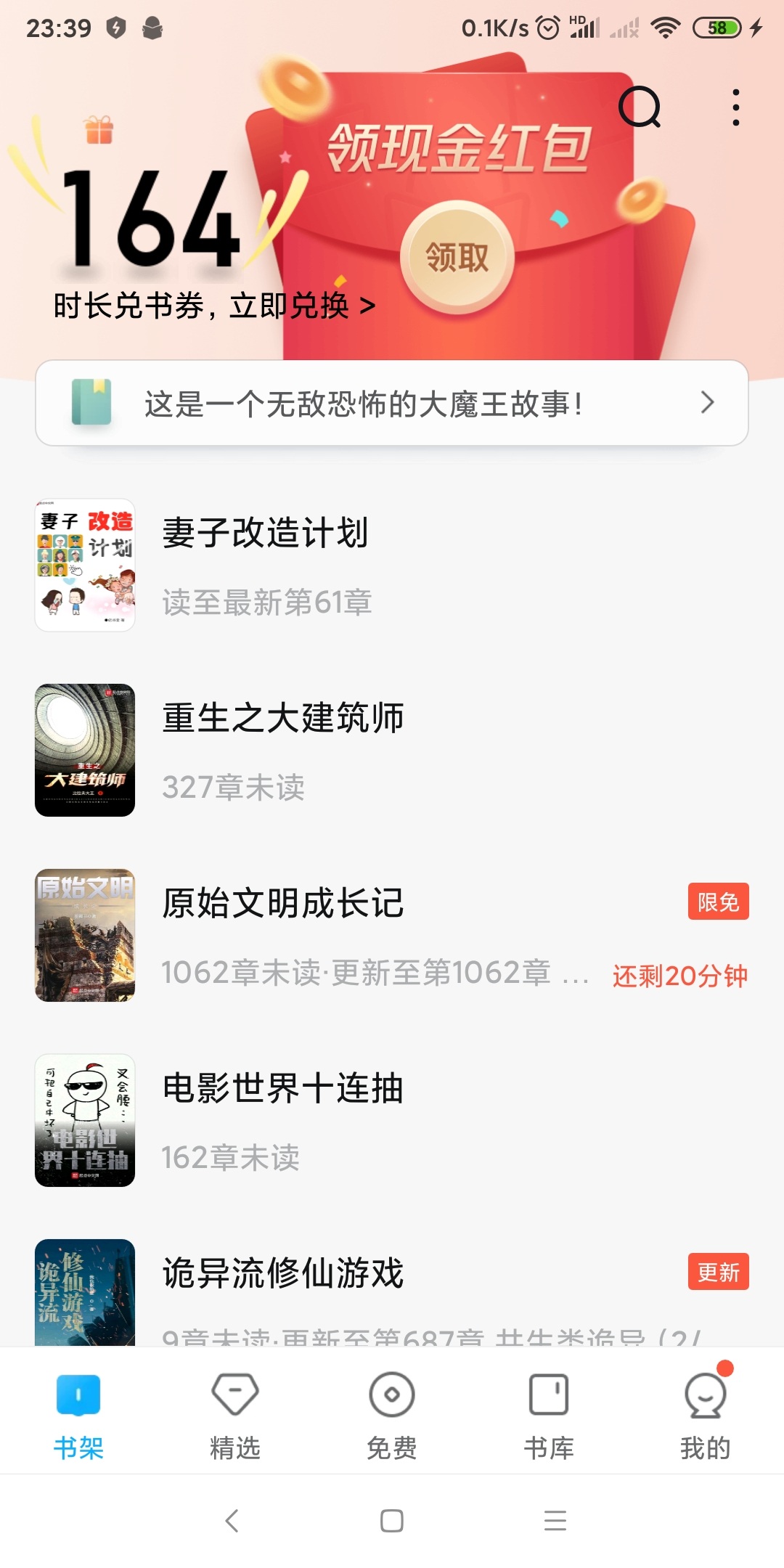The width and height of the screenshot is (784, 1568).
Task: Go to the system home screen
Action: [x=392, y=1521]
